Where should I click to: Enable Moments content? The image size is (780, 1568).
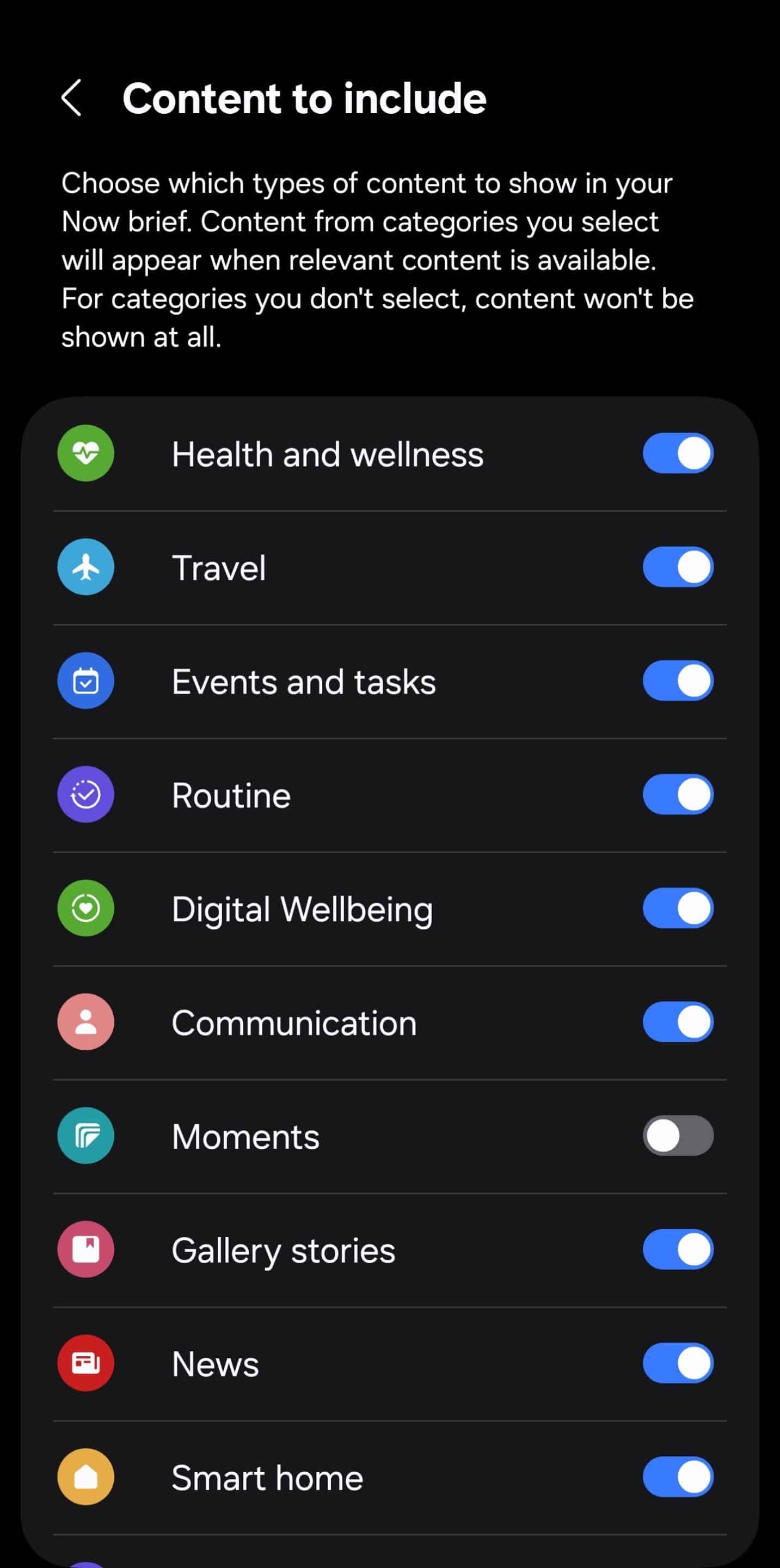point(678,1136)
